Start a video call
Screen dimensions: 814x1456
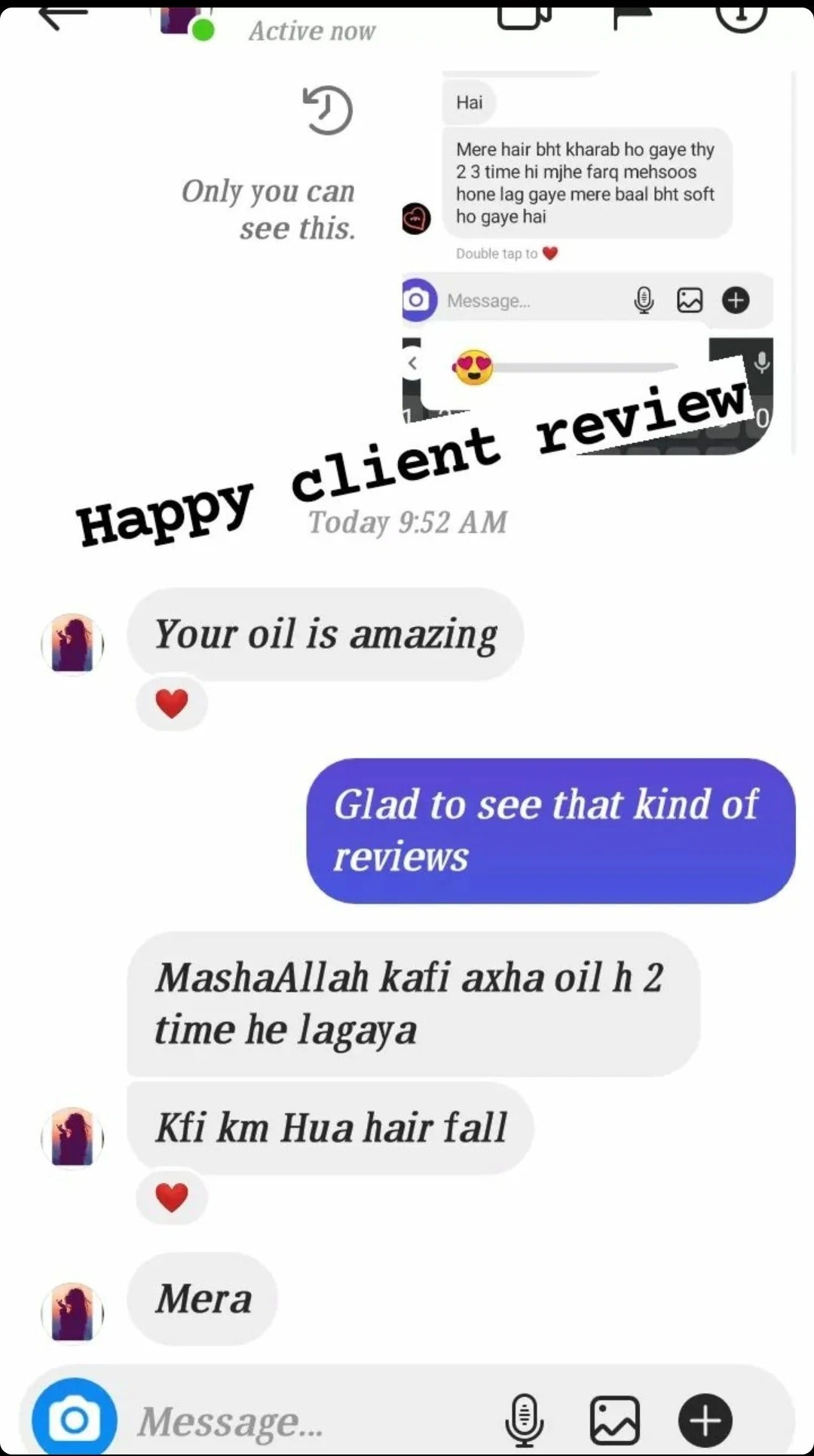point(522,14)
